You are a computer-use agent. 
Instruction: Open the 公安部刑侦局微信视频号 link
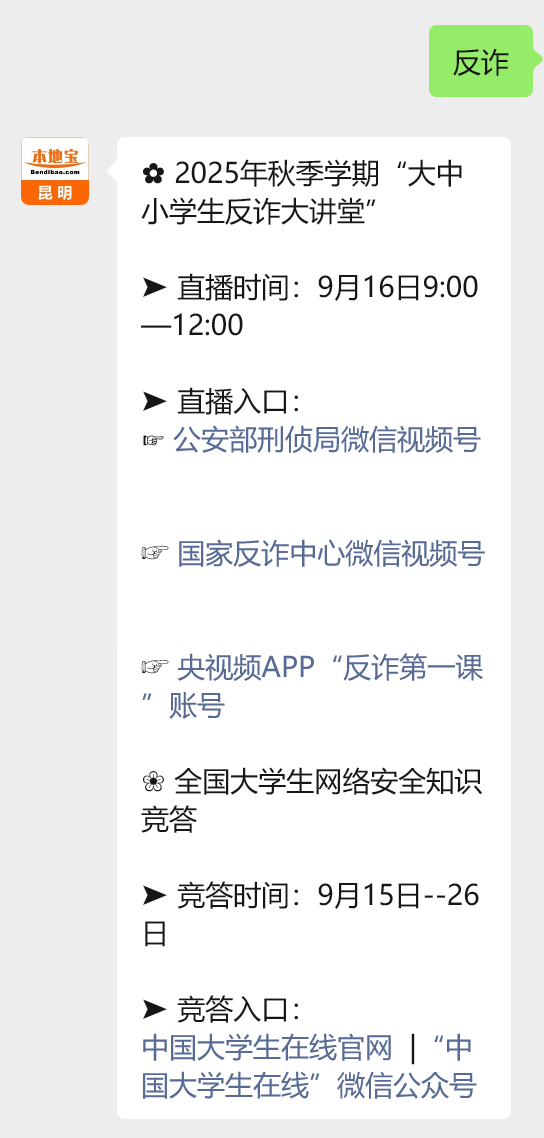pyautogui.click(x=326, y=439)
